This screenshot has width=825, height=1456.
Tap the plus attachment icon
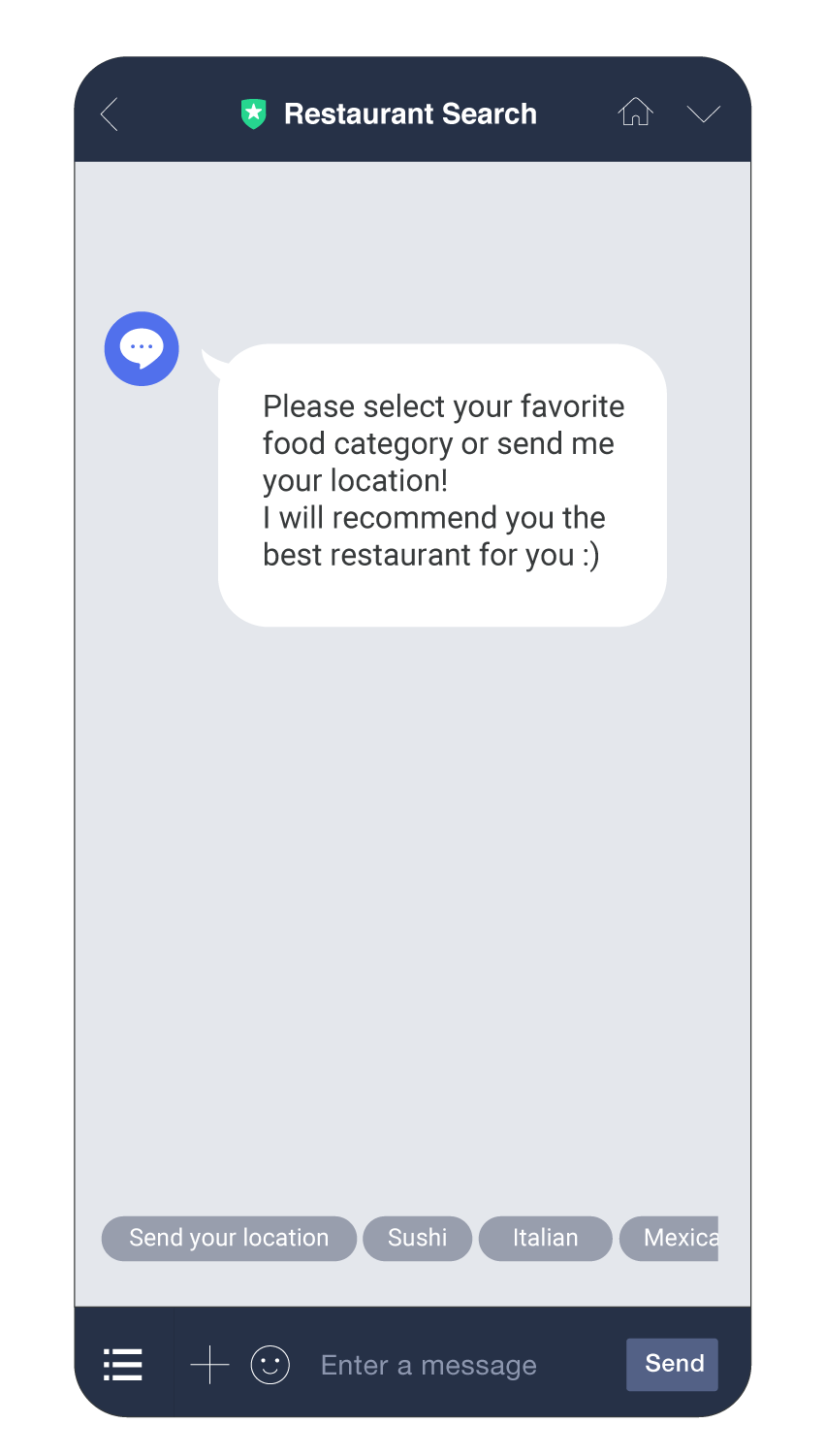coord(209,1365)
